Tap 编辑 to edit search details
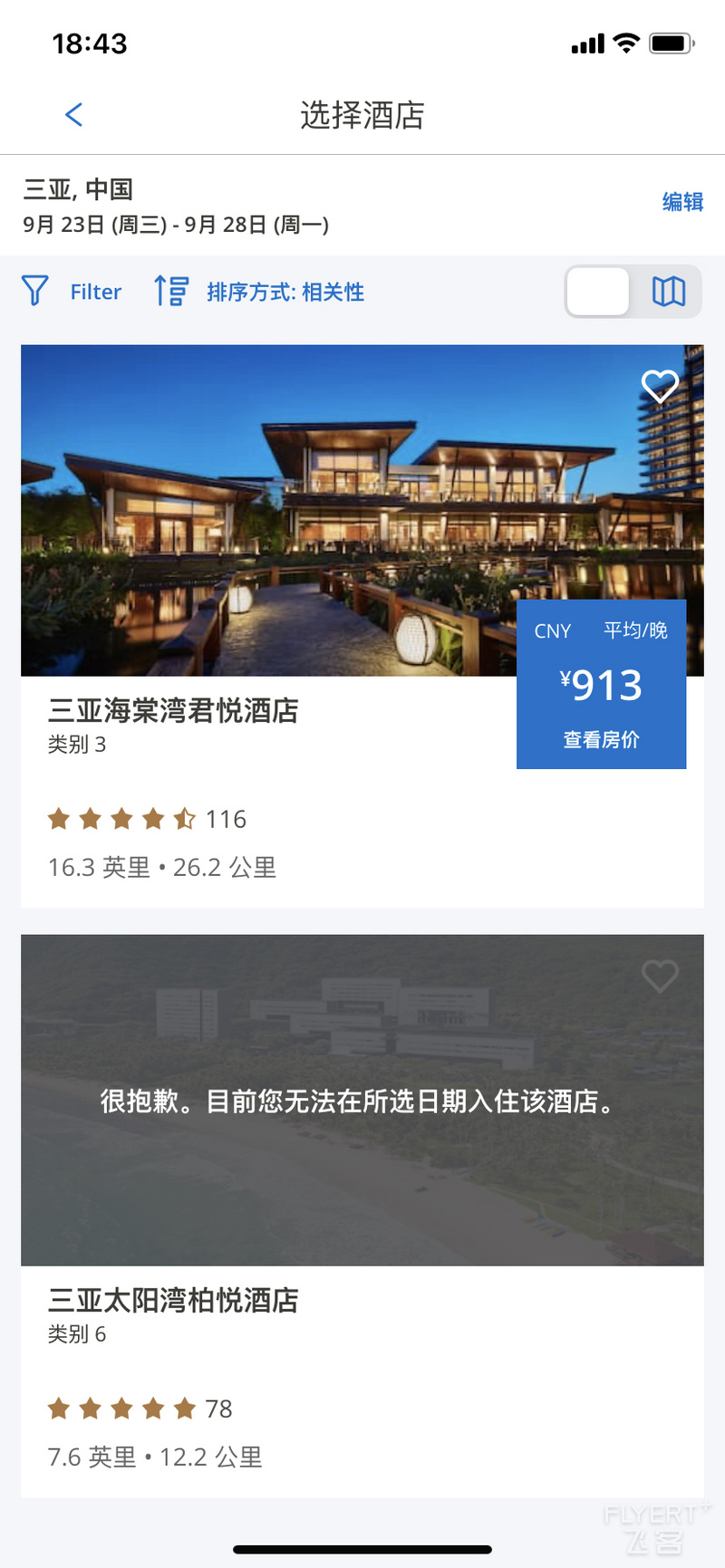Screen dimensions: 725x1568 682,202
